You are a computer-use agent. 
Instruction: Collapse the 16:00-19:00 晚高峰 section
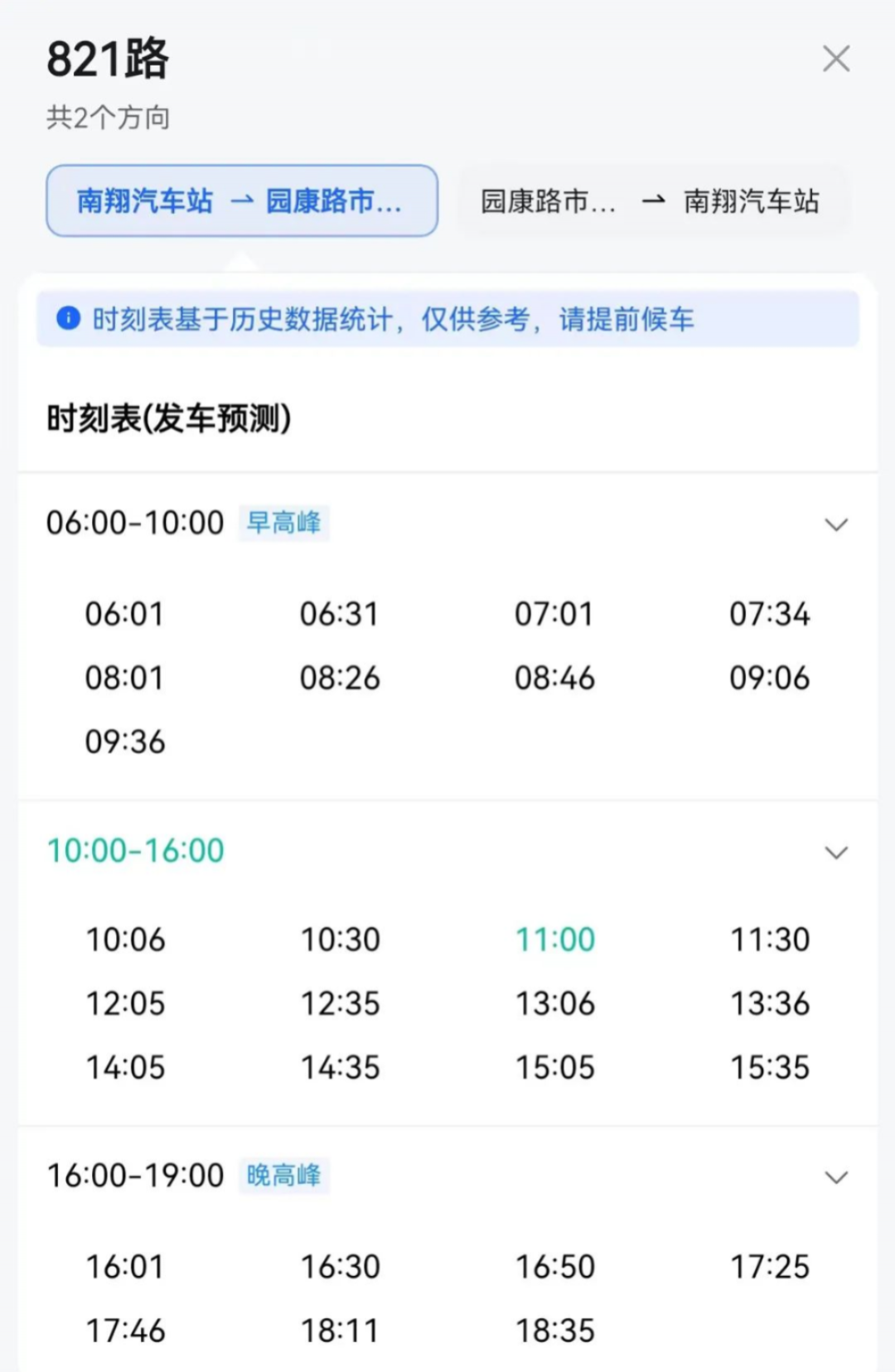click(836, 1177)
